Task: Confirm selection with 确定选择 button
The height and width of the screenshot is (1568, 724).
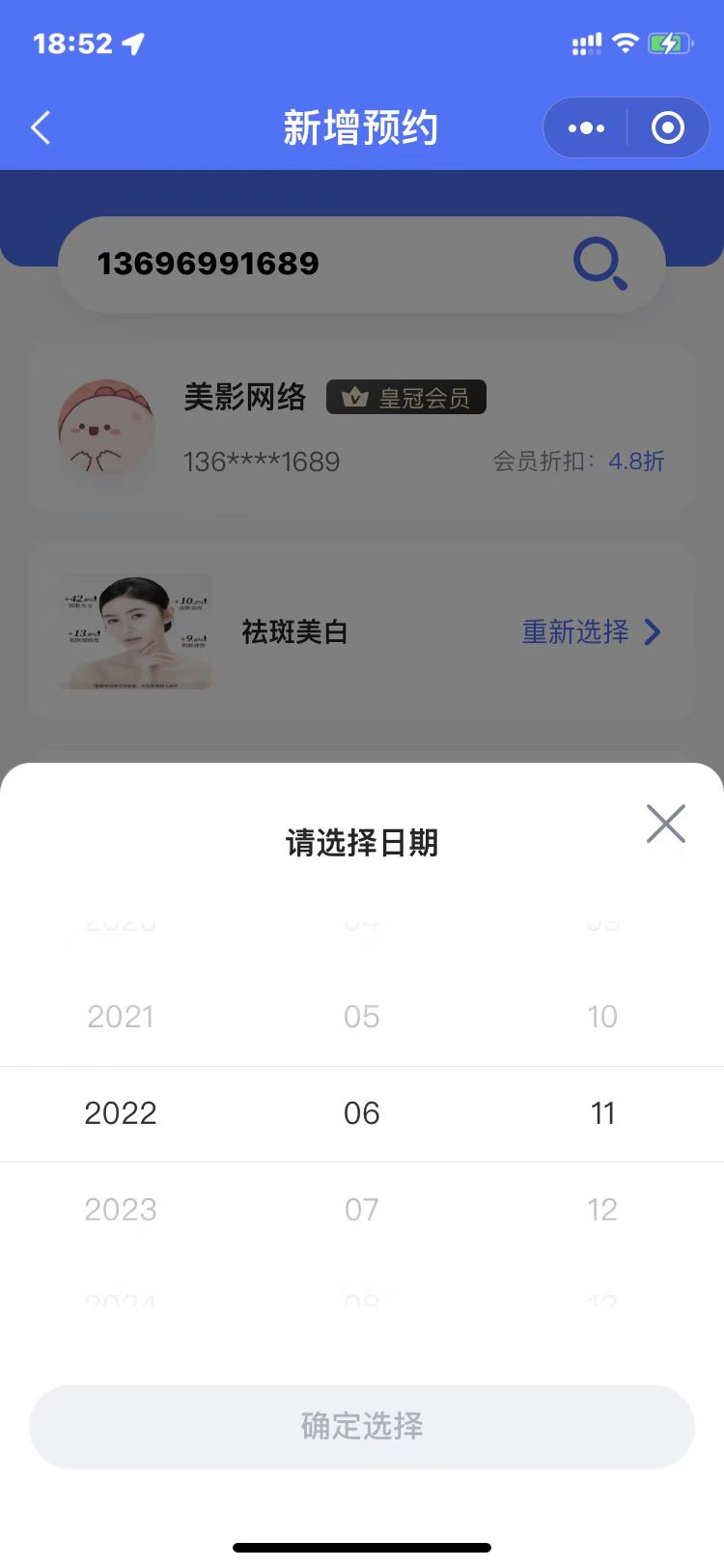Action: click(x=362, y=1426)
